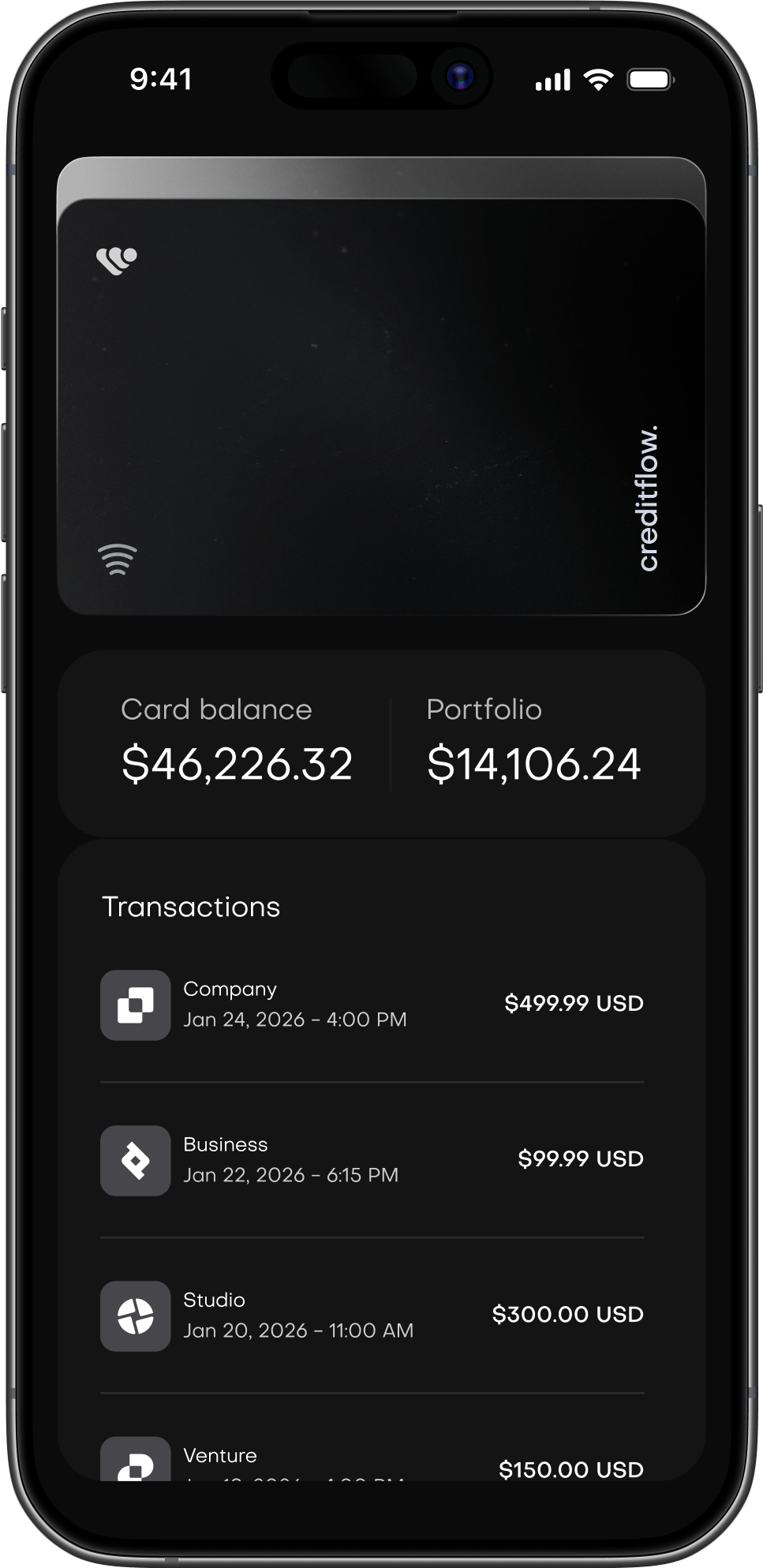Image resolution: width=763 pixels, height=1568 pixels.
Task: Tap the $499.99 USD amount
Action: (x=574, y=1003)
